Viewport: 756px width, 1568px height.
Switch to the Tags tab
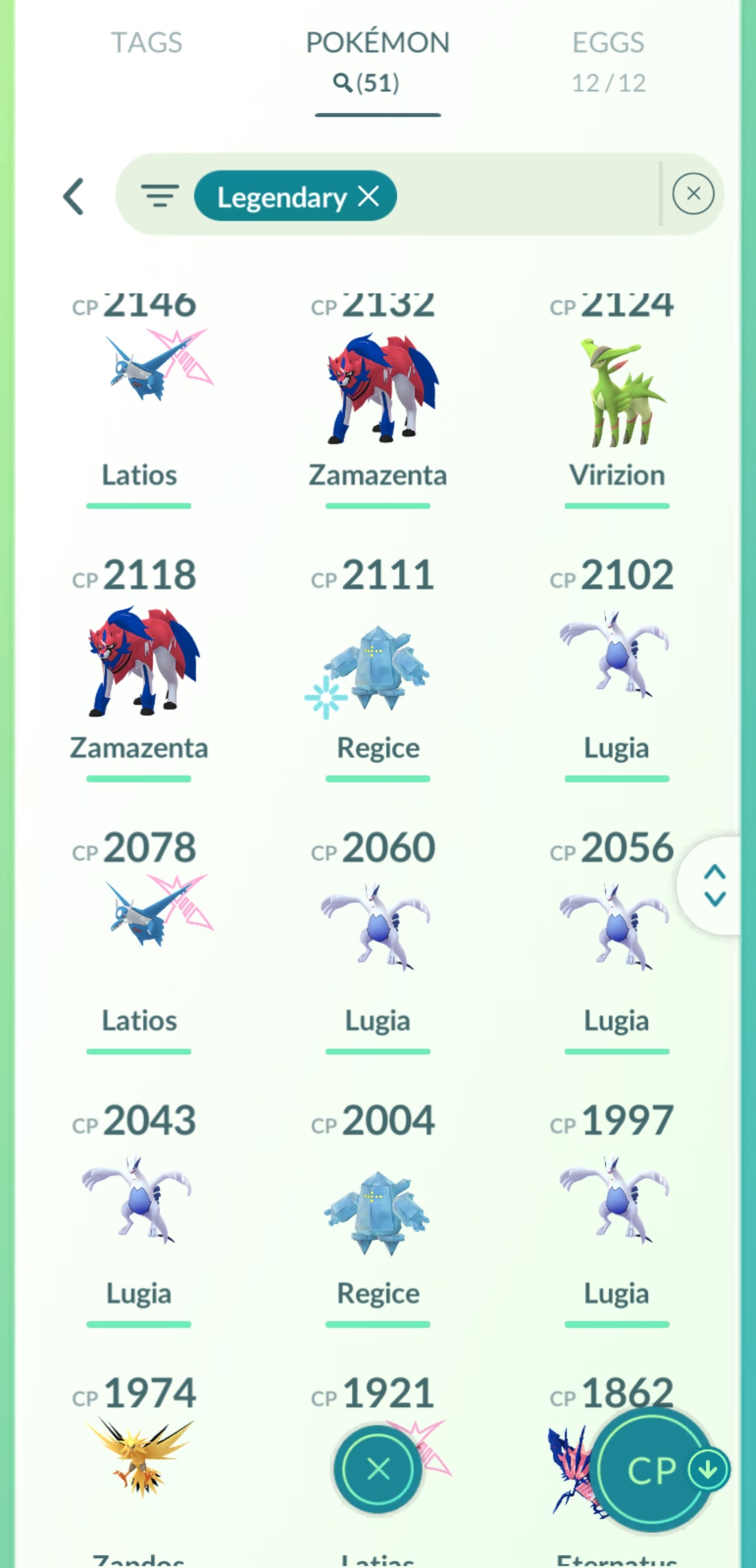146,43
